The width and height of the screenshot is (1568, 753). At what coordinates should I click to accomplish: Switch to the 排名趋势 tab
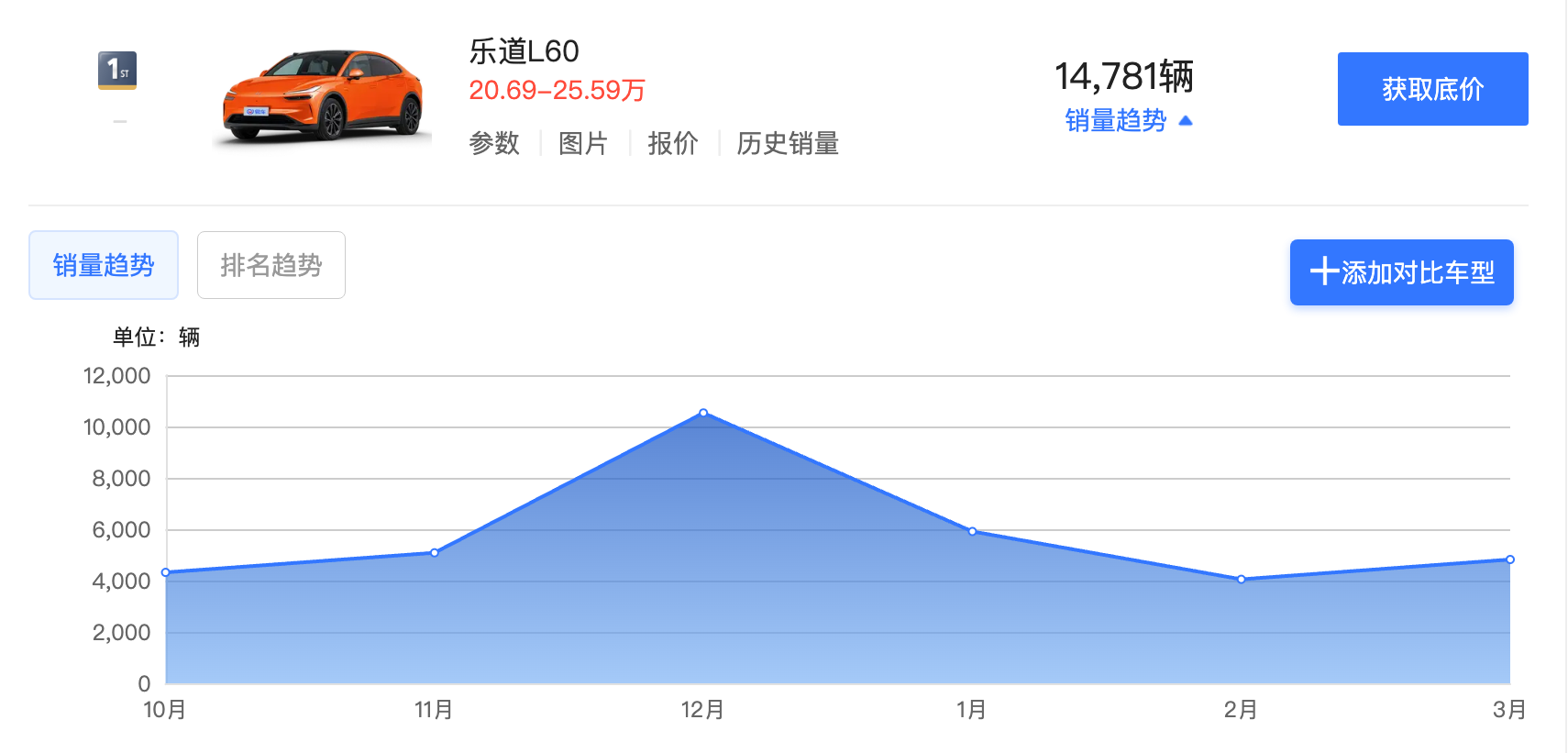pos(271,265)
